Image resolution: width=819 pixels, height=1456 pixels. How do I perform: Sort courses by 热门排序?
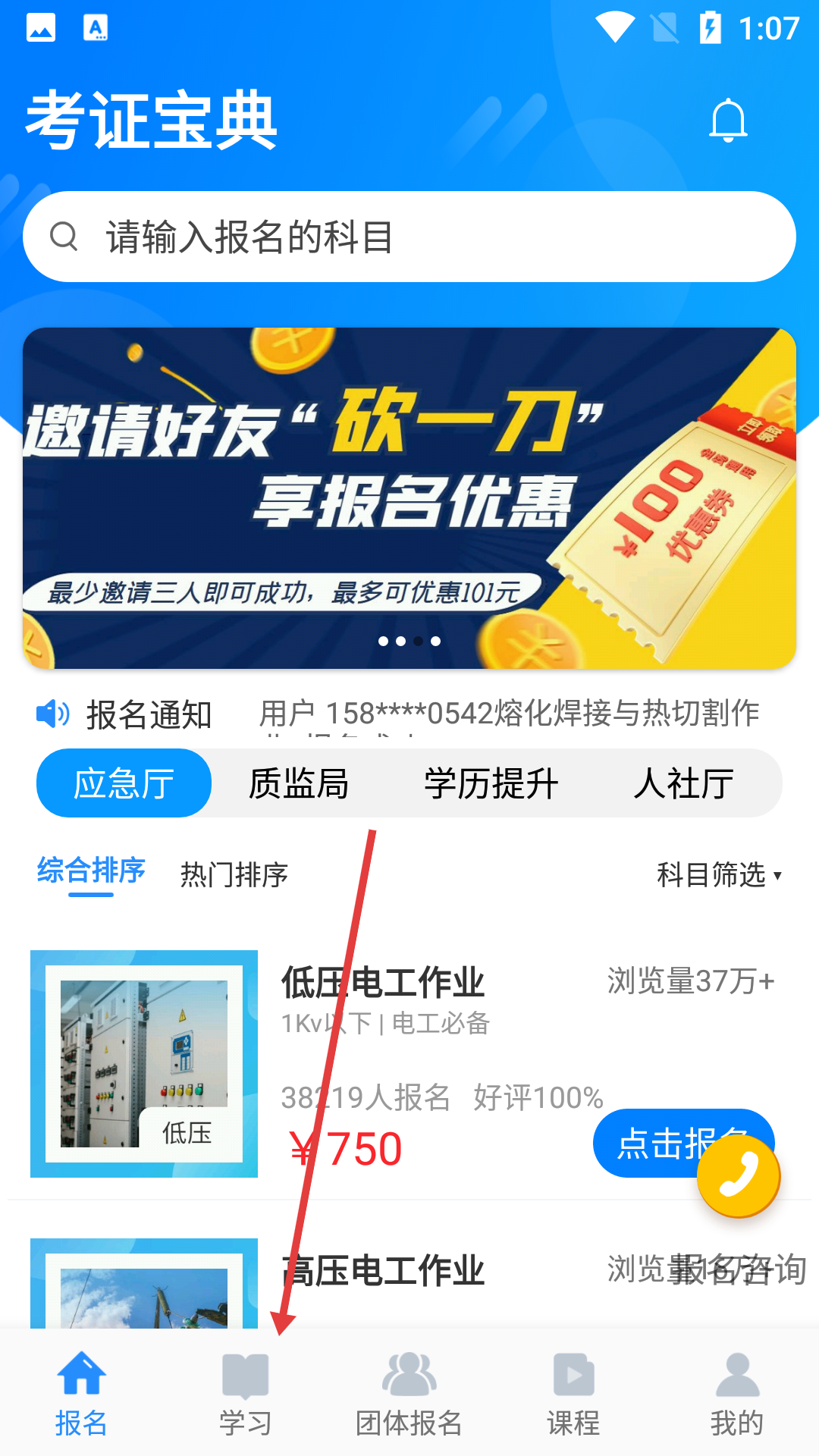[x=234, y=874]
